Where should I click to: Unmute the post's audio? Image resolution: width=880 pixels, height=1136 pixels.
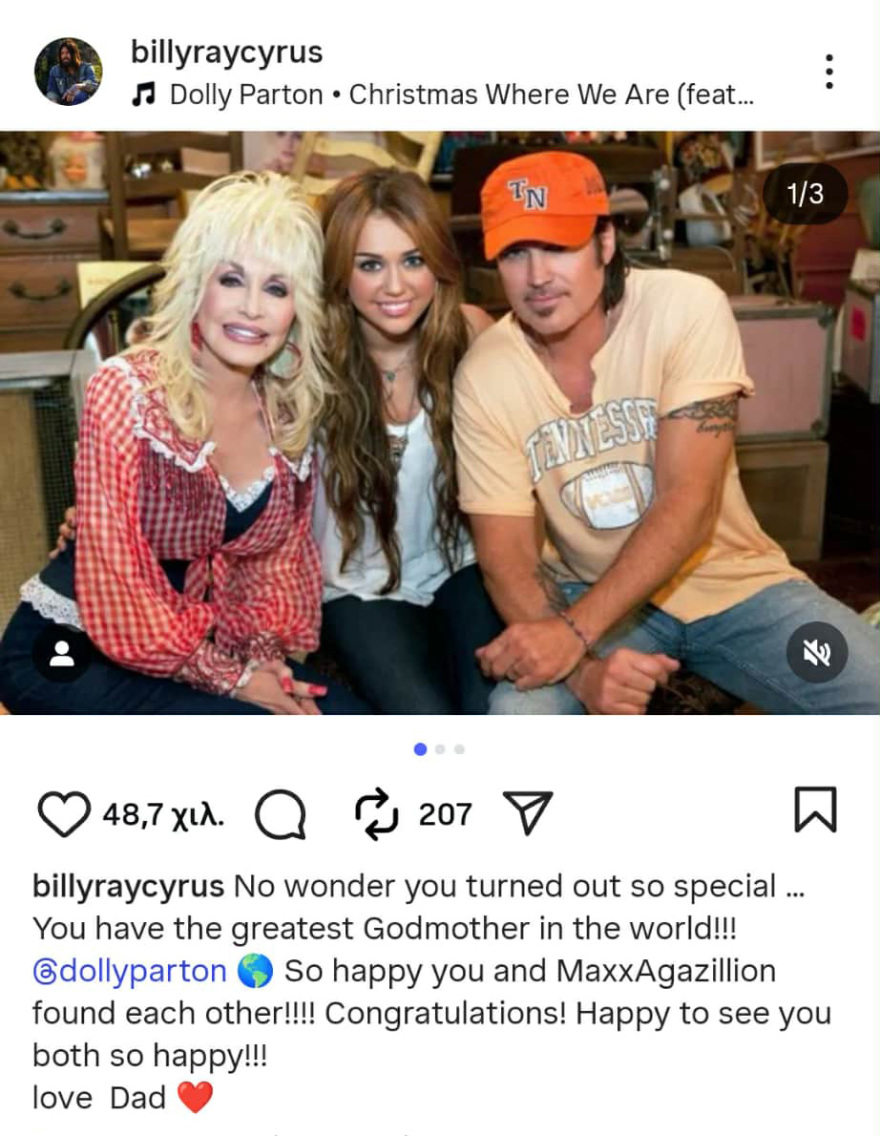816,654
